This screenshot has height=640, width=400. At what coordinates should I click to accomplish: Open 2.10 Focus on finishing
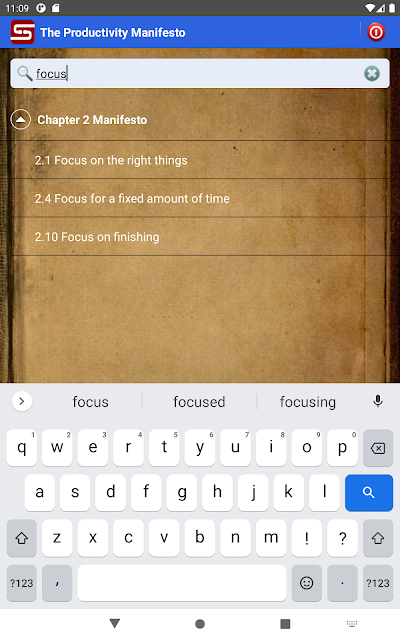coord(200,237)
